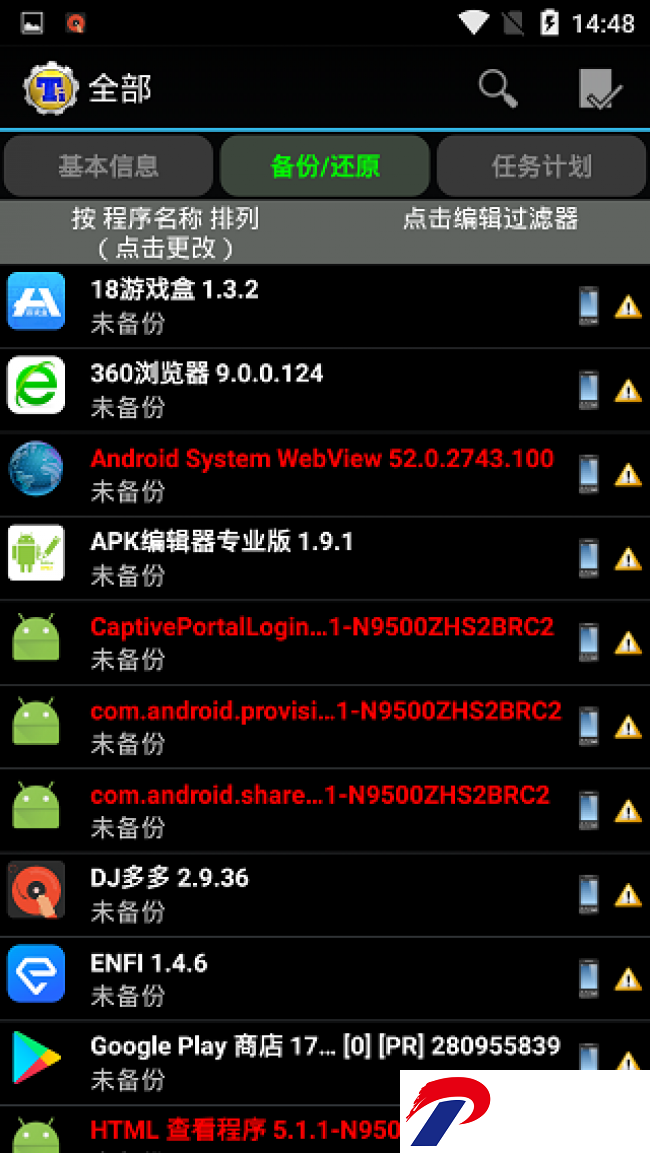
Task: Select the com.android.provisi… row
Action: (x=325, y=726)
